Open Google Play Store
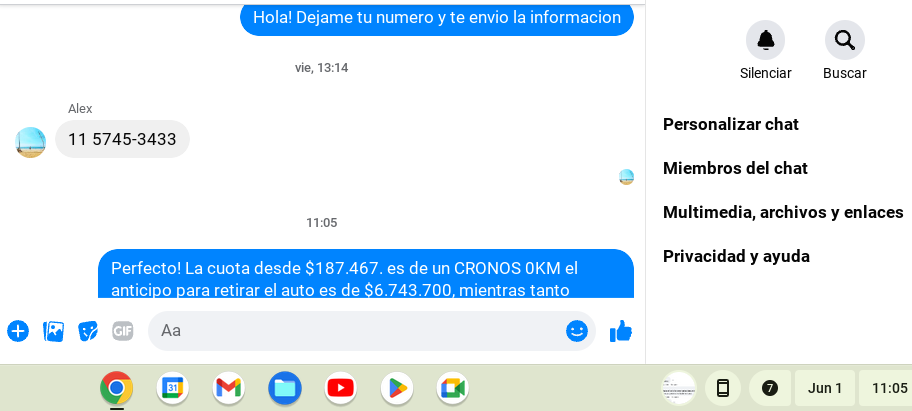The width and height of the screenshot is (912, 411). (x=397, y=388)
